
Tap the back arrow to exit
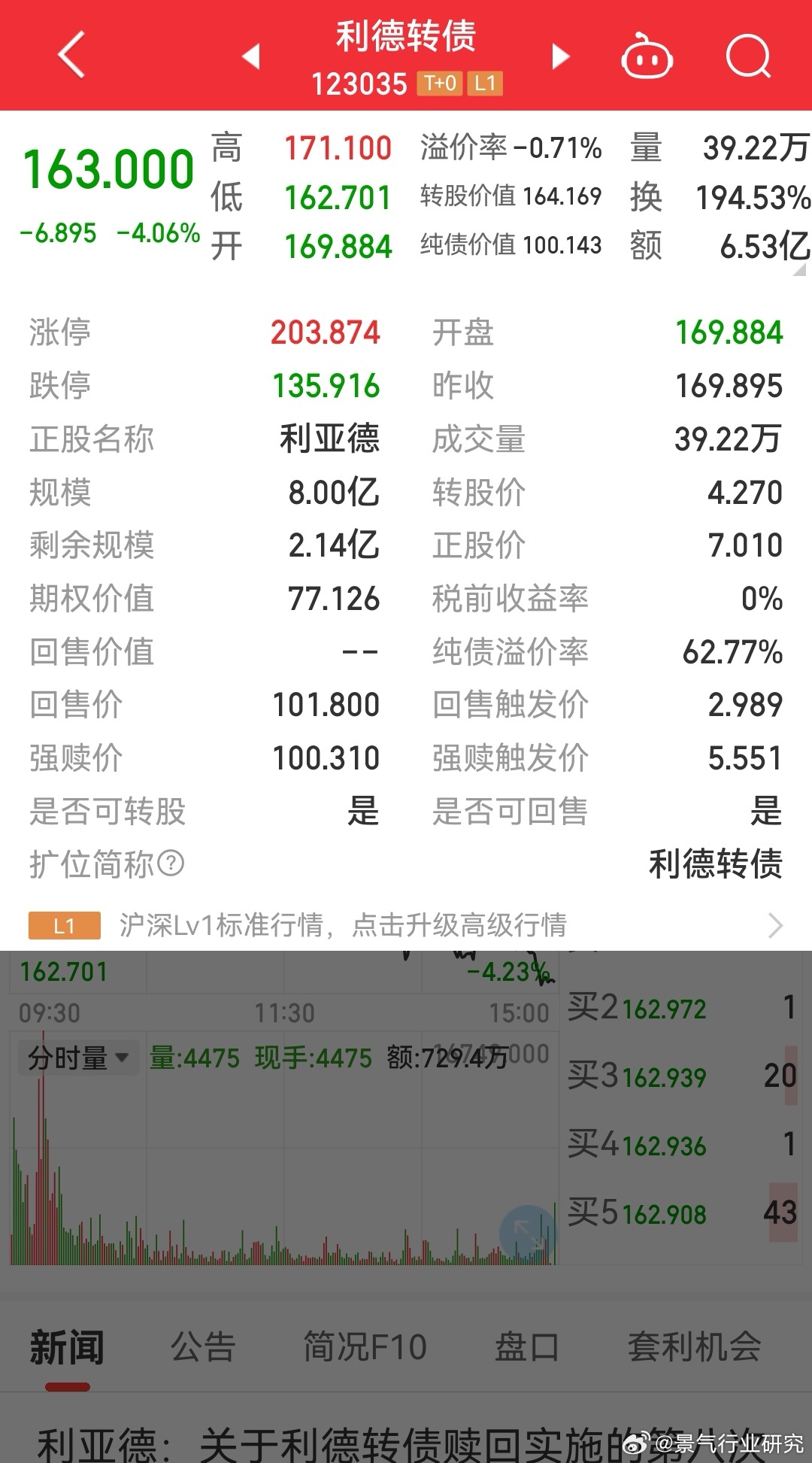pos(71,56)
